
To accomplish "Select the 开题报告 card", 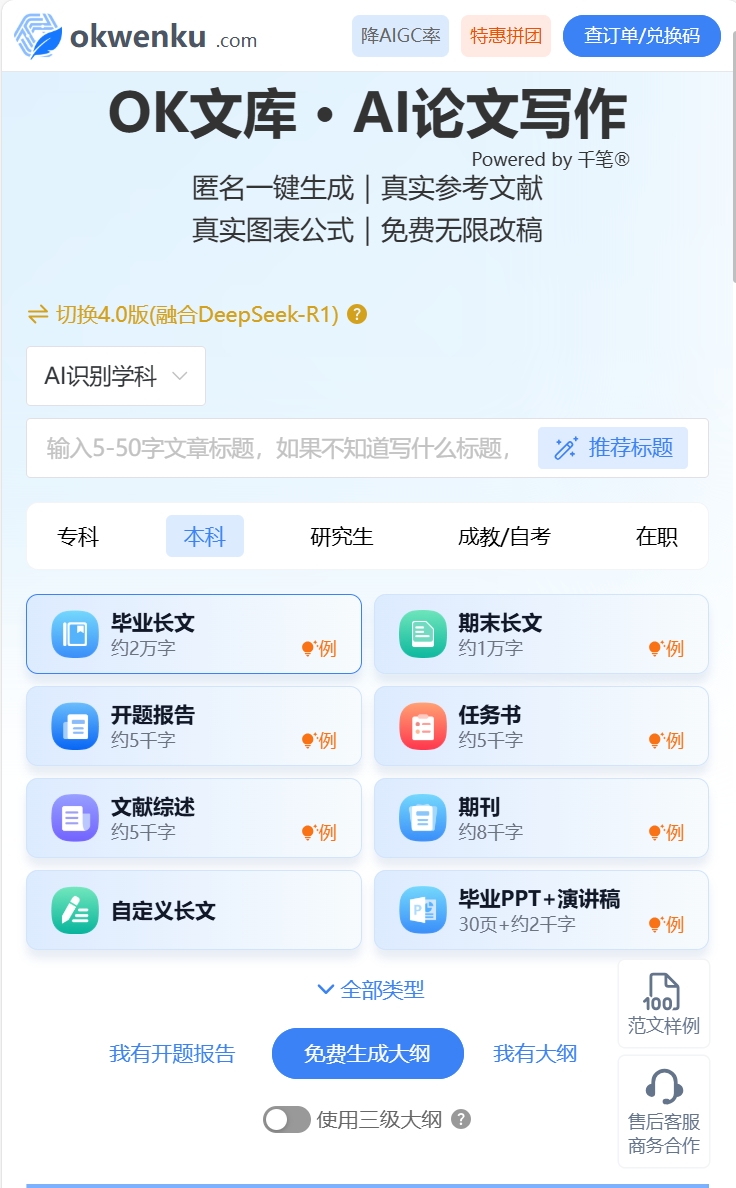I will 194,726.
